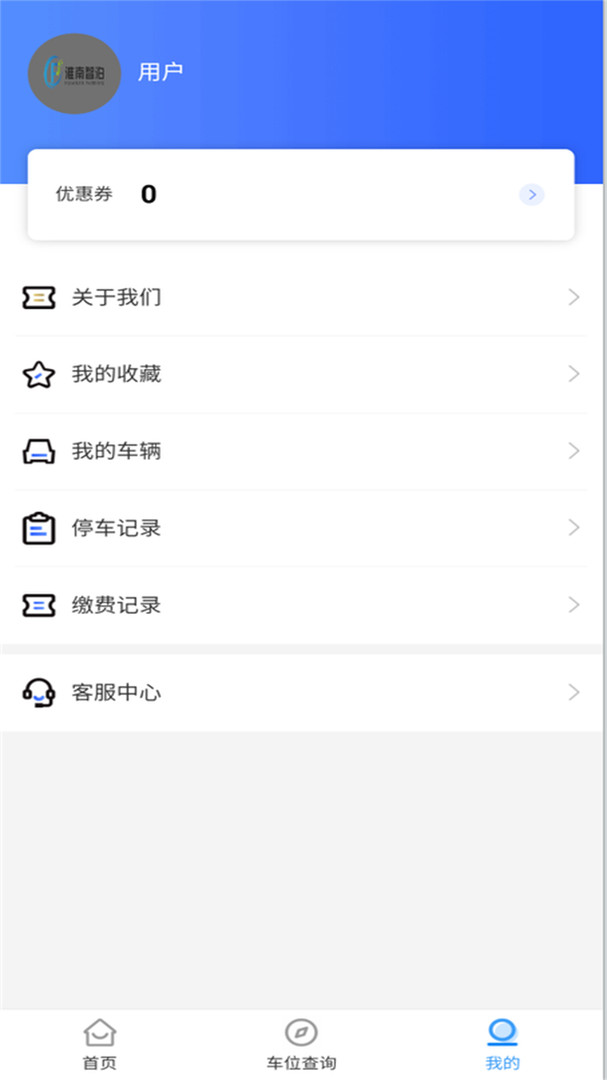Select the 我的 tab

coord(502,1044)
